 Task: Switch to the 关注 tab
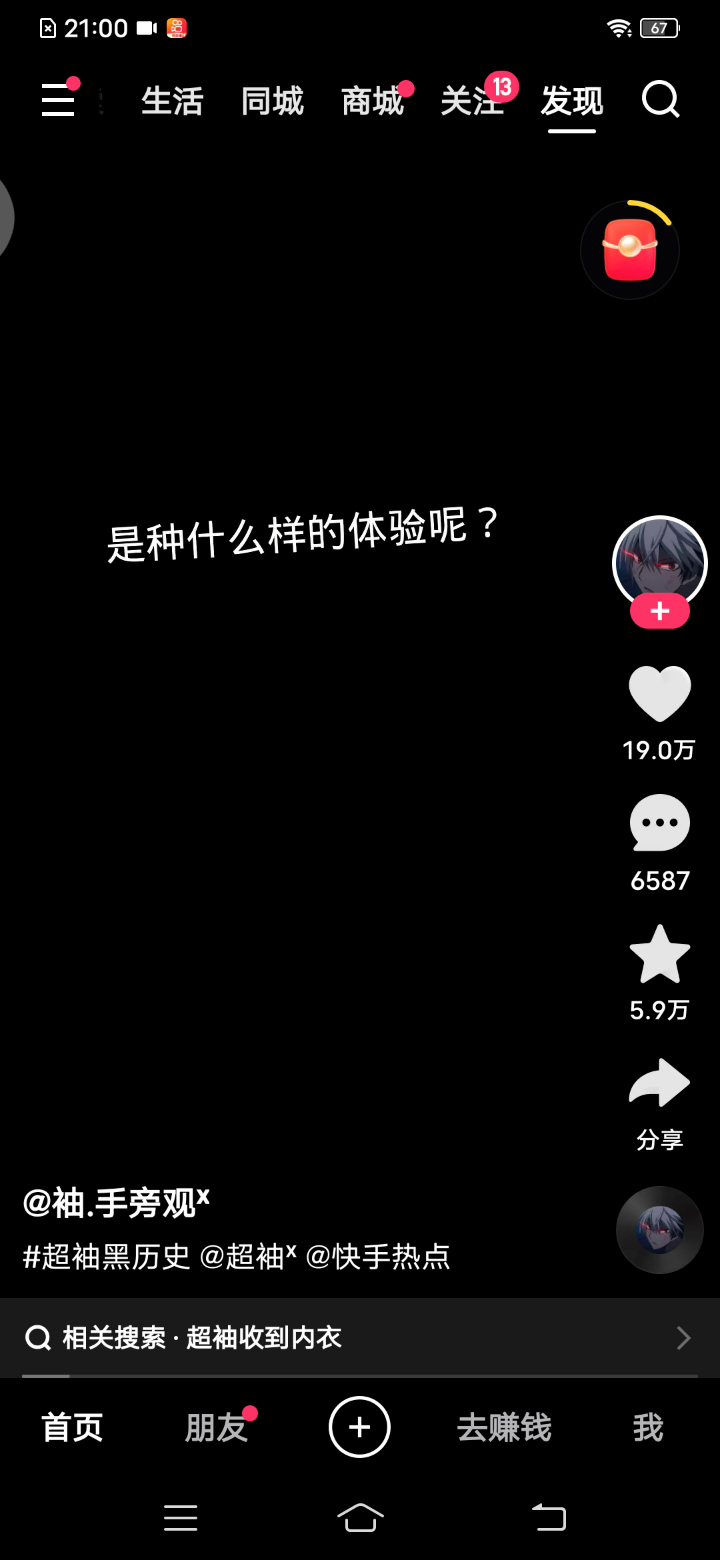click(x=471, y=101)
